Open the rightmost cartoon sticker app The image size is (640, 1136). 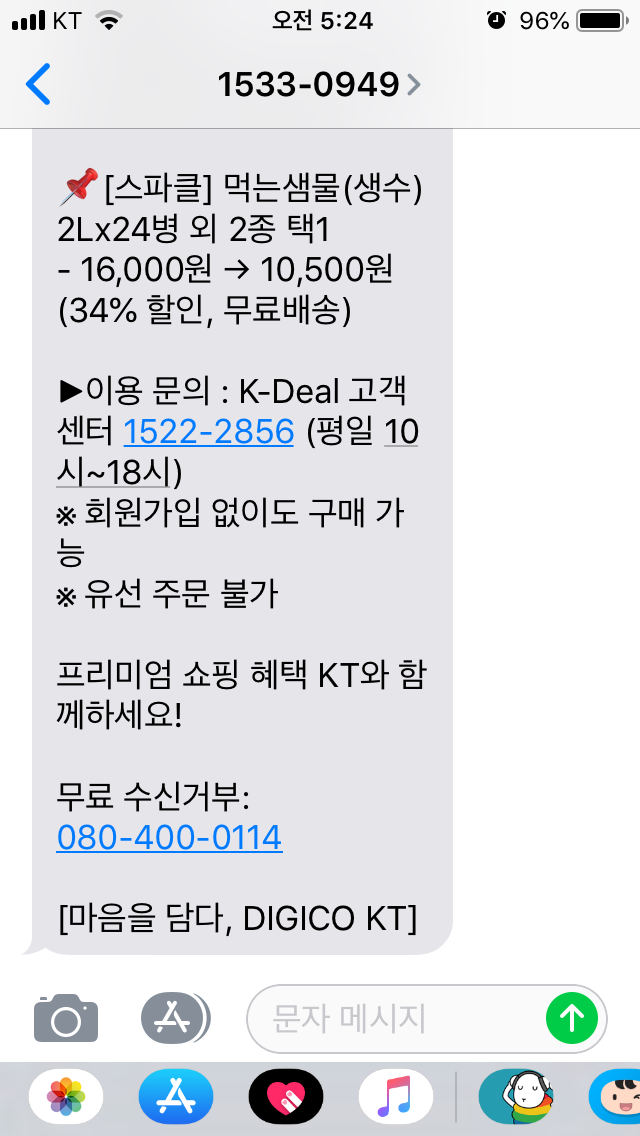coord(615,1096)
